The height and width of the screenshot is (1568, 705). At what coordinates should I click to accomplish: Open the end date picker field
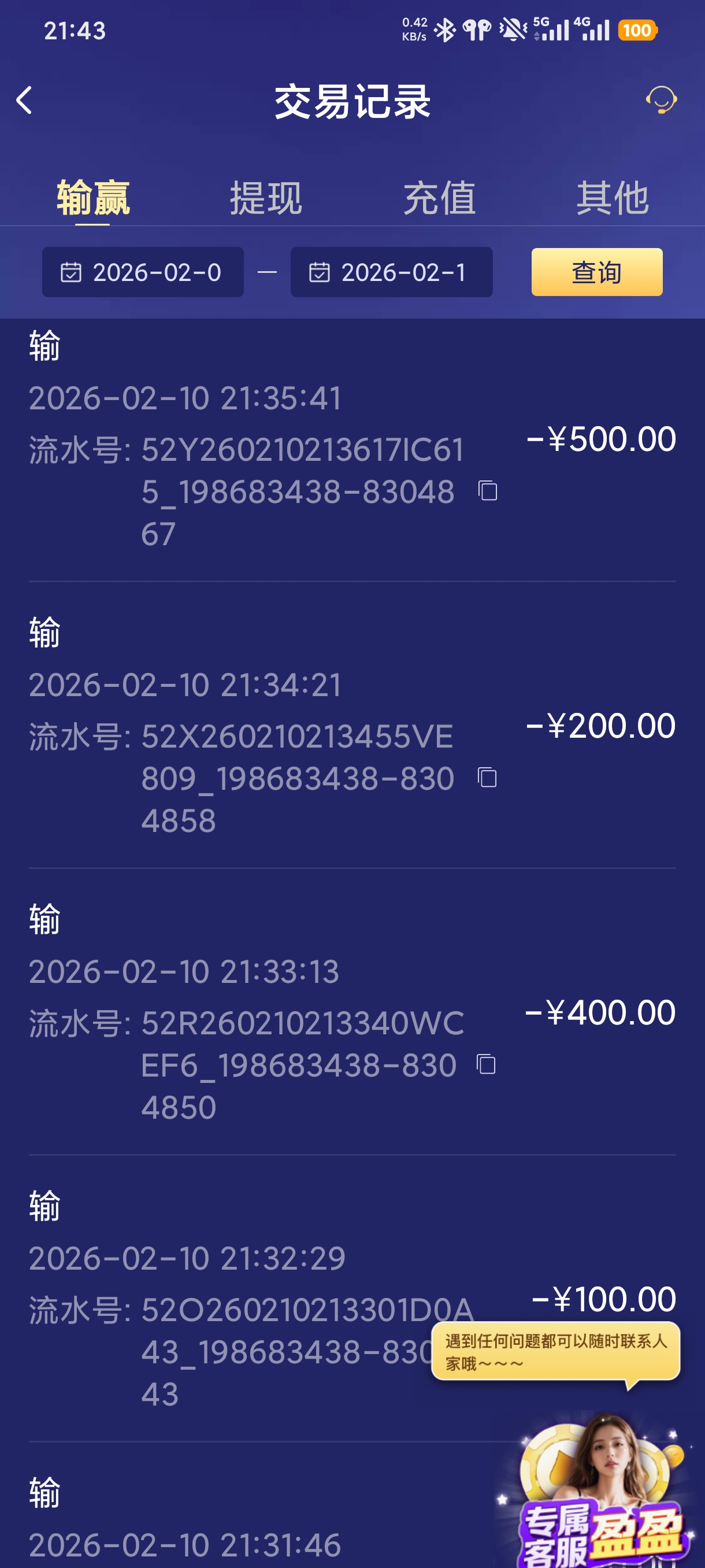(392, 272)
